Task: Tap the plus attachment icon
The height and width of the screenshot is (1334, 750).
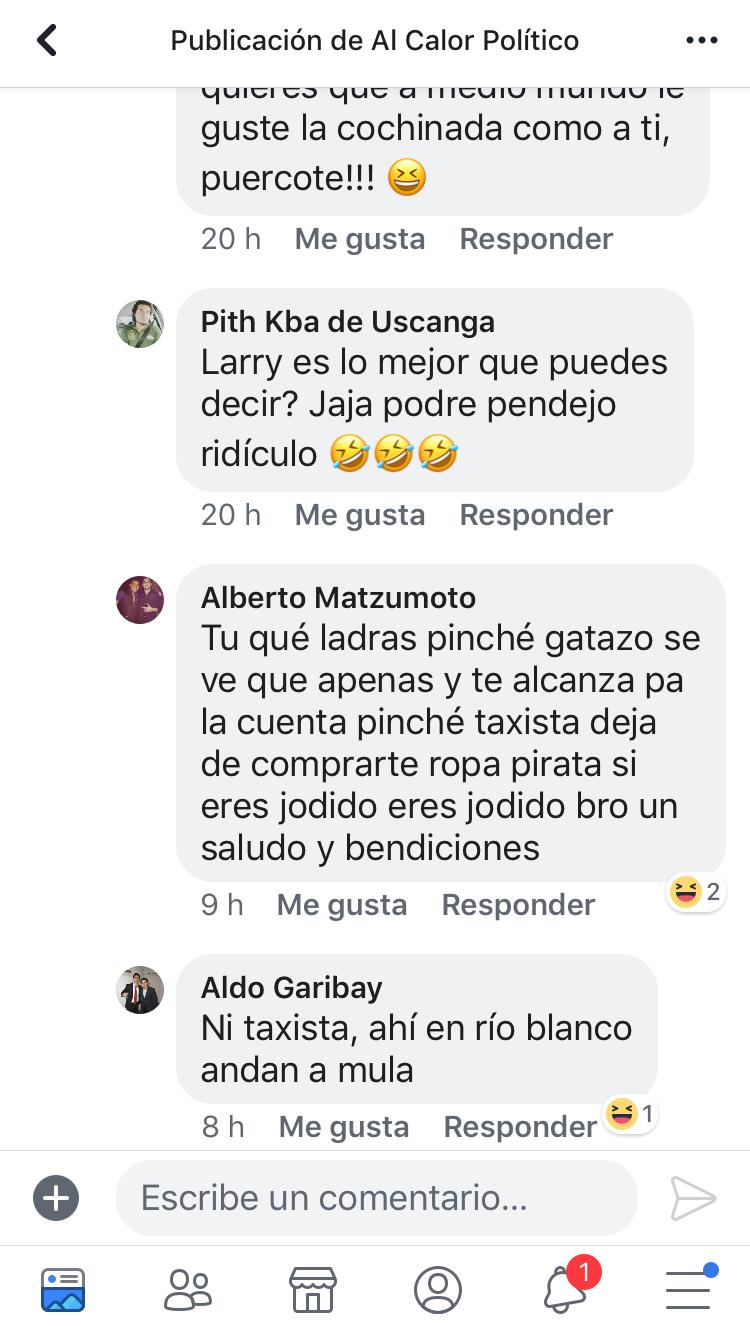Action: click(56, 1198)
